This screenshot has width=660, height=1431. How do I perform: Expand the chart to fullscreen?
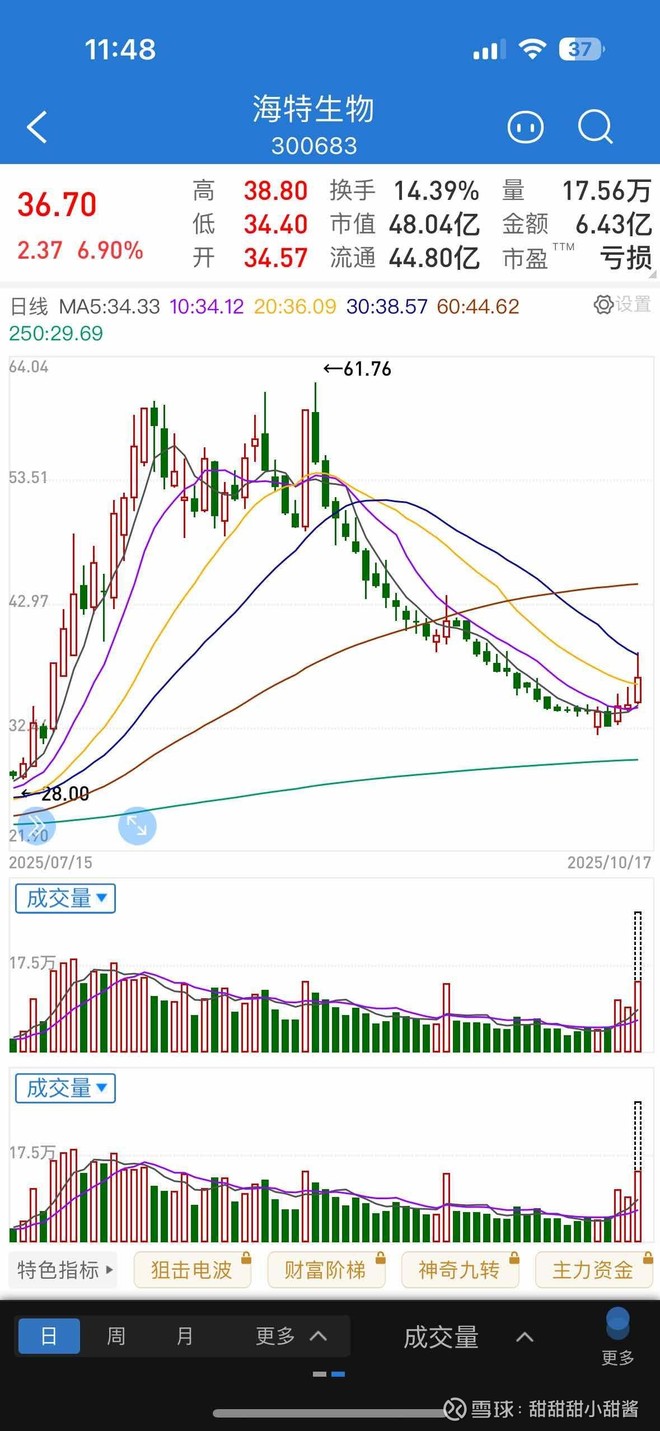point(137,826)
